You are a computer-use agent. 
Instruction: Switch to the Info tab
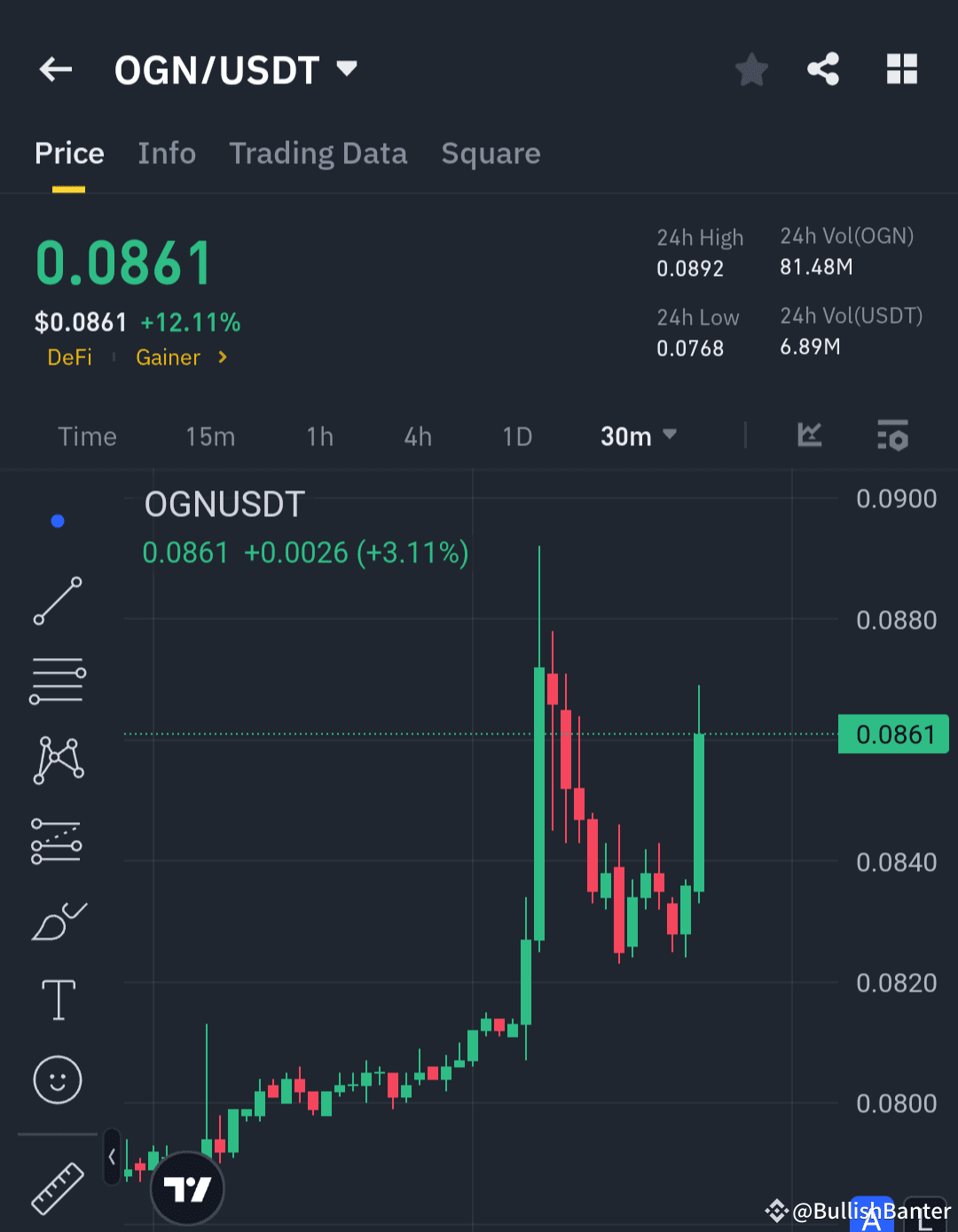pos(167,153)
